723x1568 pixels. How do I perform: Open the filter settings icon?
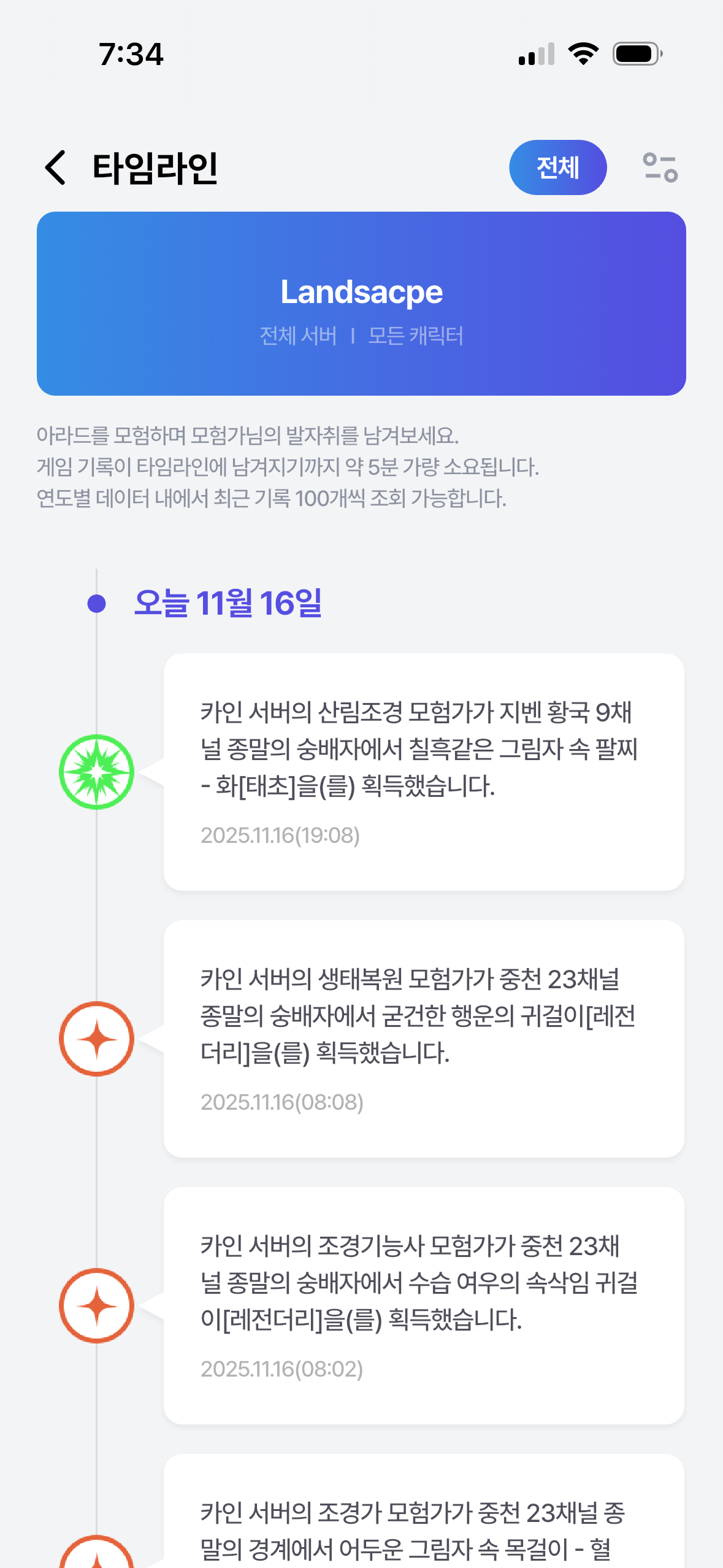[660, 167]
